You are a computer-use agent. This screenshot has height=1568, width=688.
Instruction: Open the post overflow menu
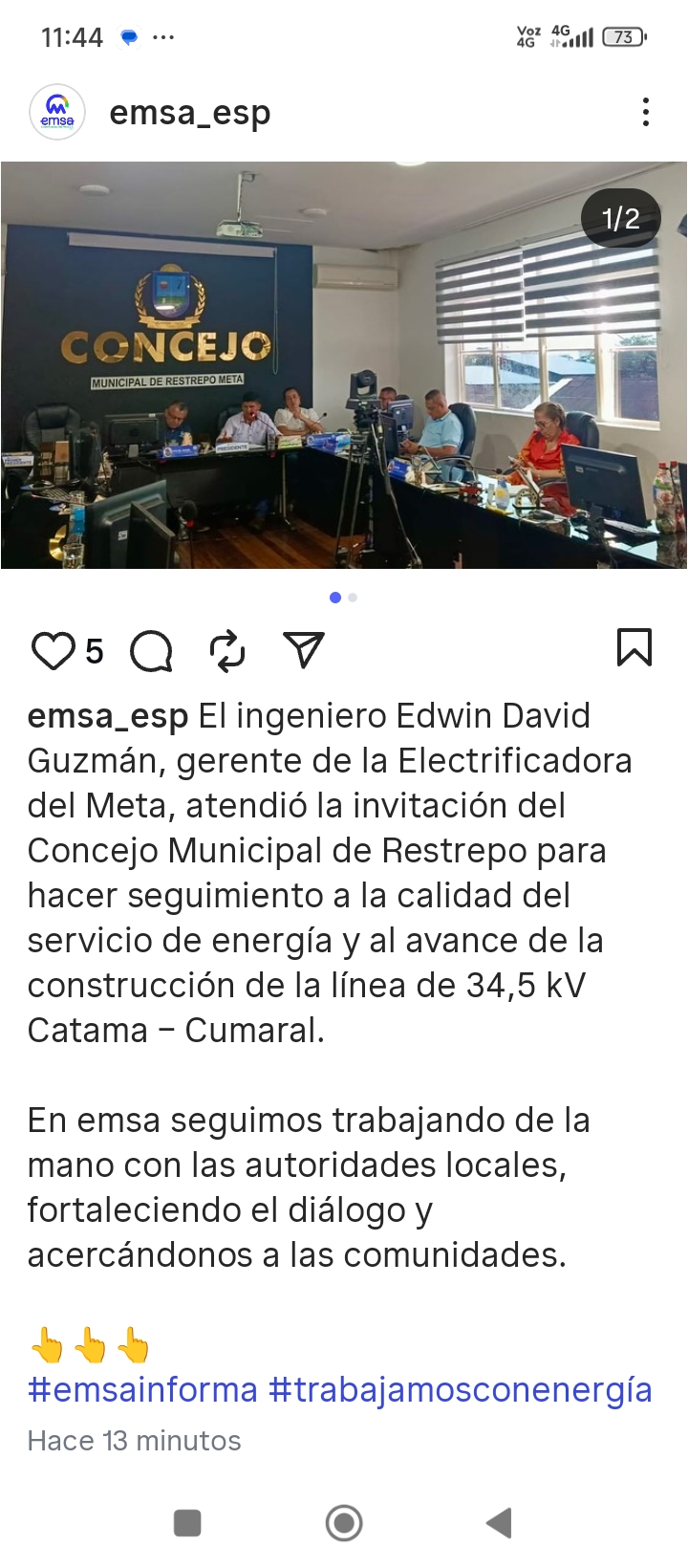tap(646, 113)
